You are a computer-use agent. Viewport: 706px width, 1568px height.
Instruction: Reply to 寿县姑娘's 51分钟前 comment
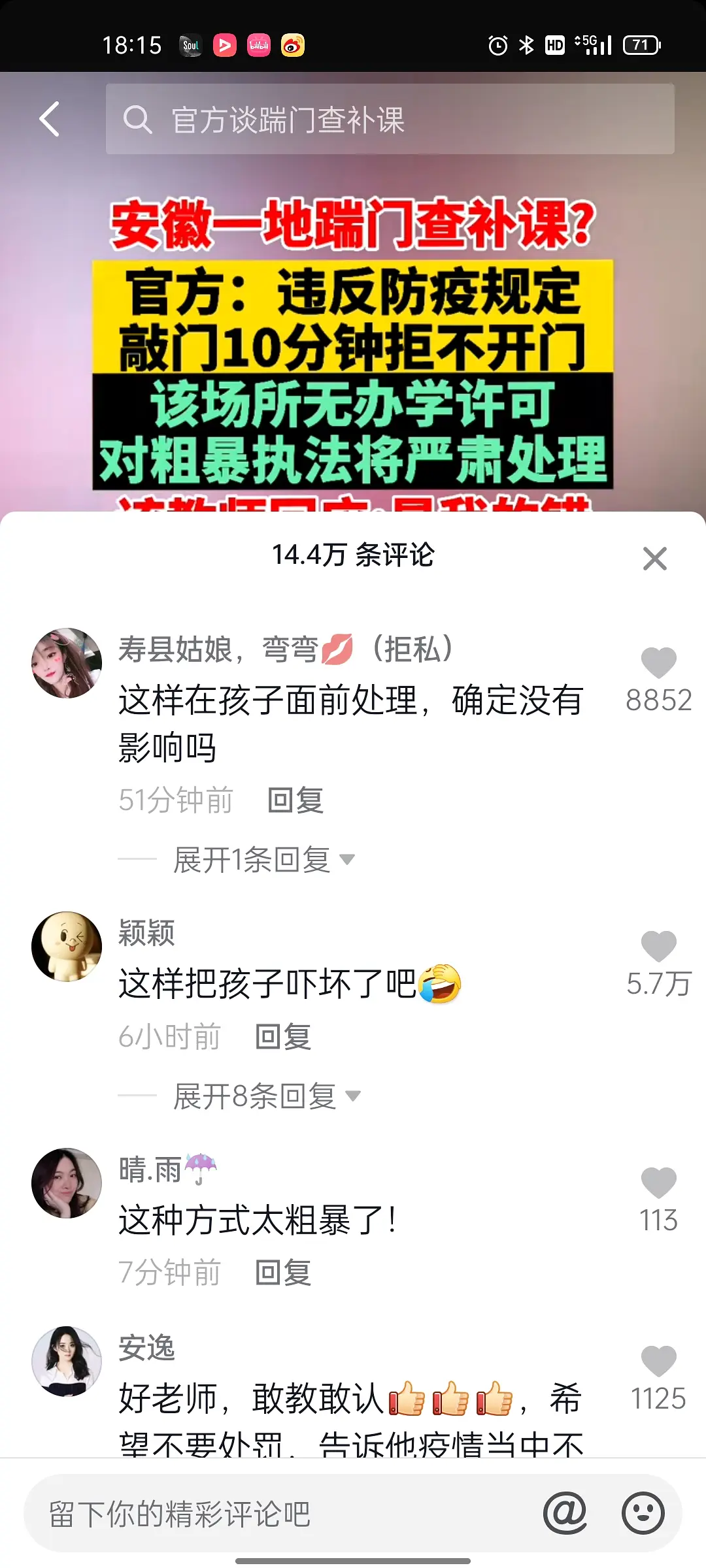296,801
